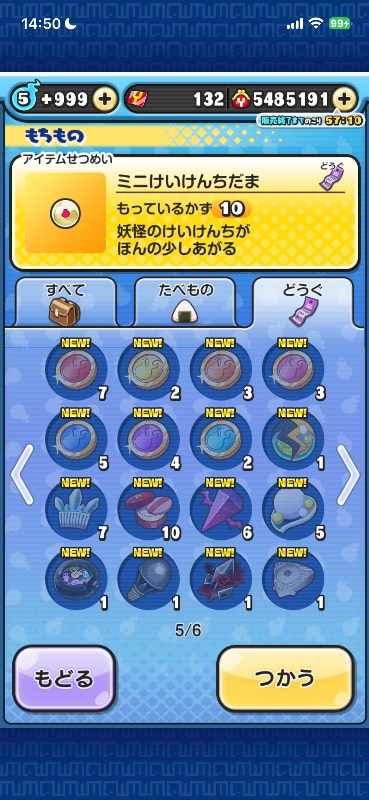This screenshot has width=369, height=800.
Task: Go to the next item page arrow
Action: pyautogui.click(x=348, y=474)
